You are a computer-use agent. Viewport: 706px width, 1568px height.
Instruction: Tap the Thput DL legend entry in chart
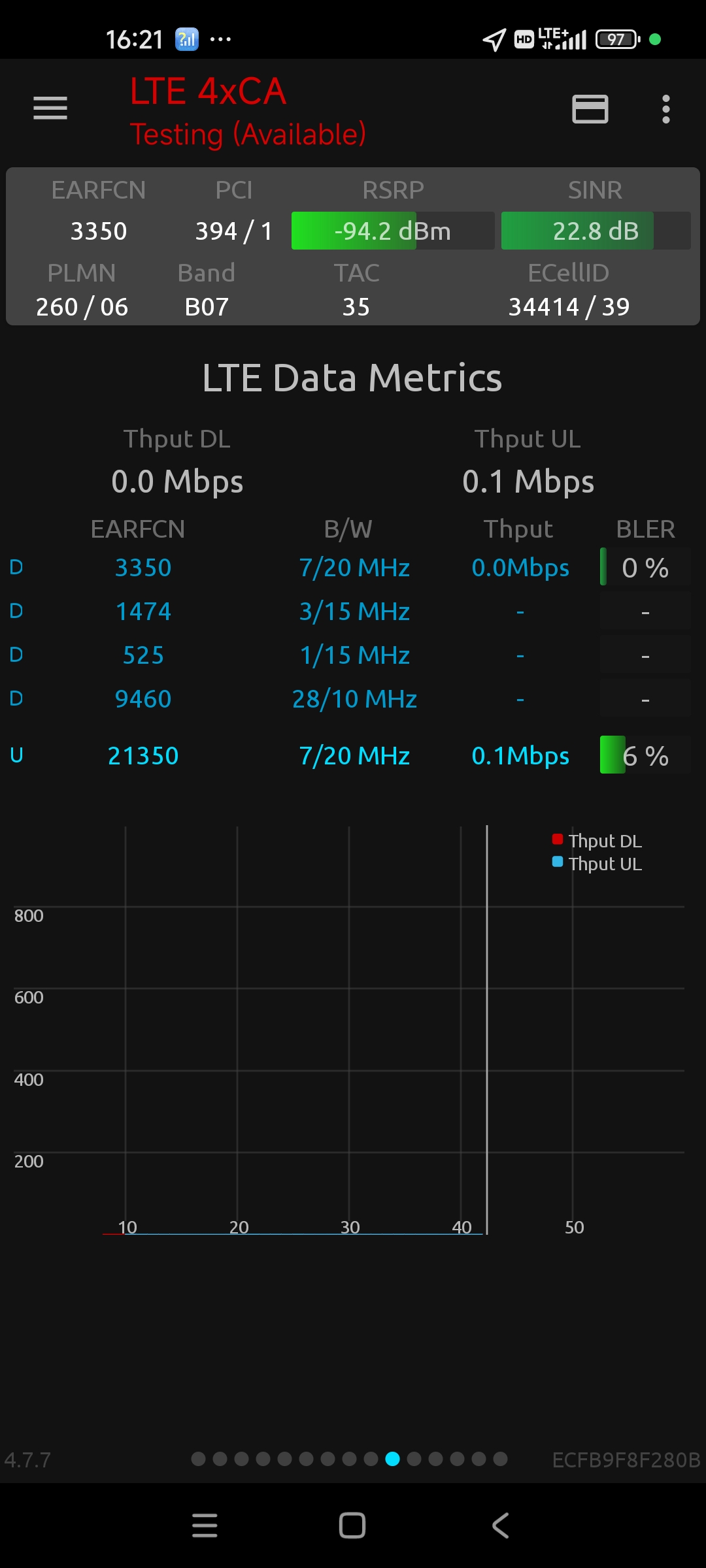(597, 841)
